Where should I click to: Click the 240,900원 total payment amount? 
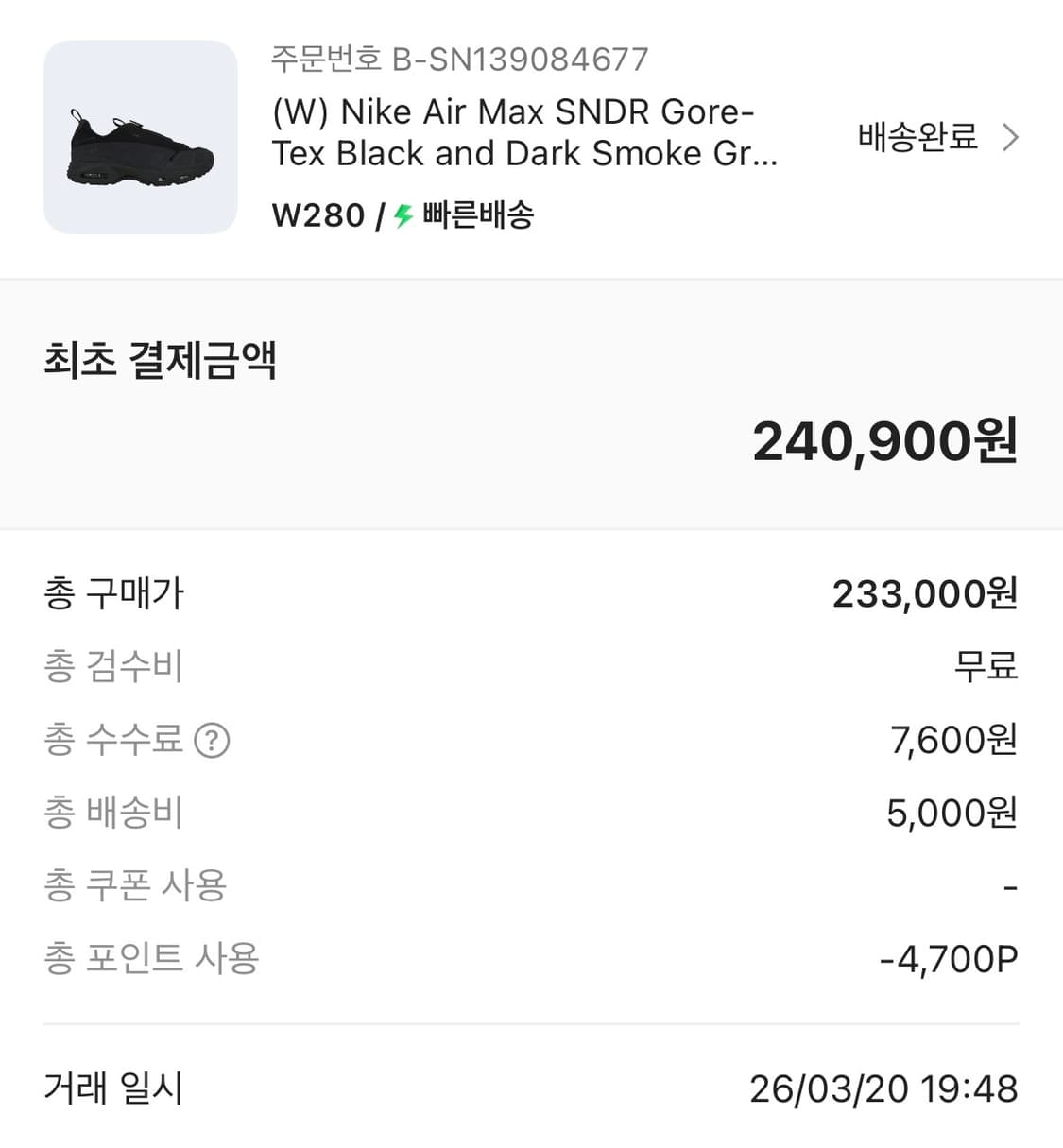click(885, 438)
